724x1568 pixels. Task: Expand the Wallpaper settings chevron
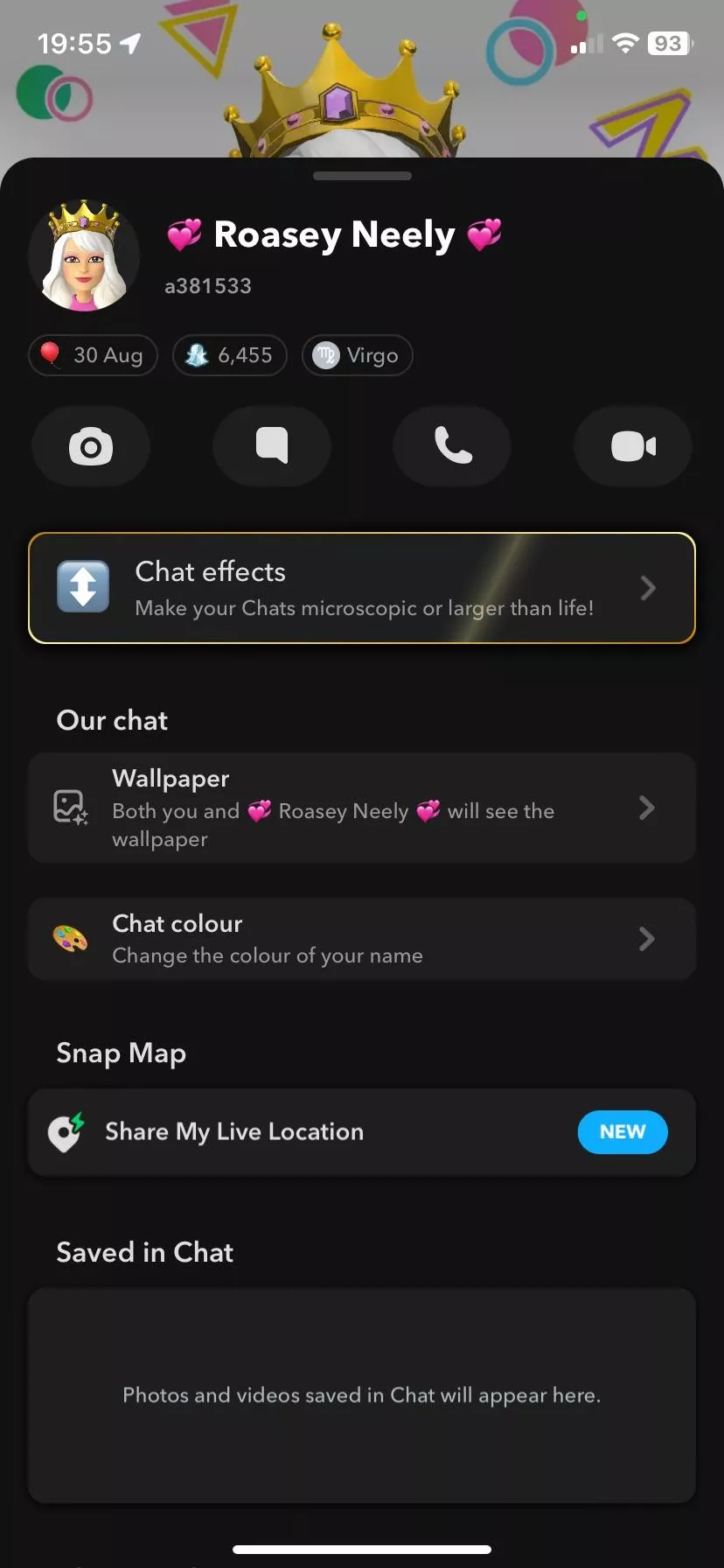(647, 807)
